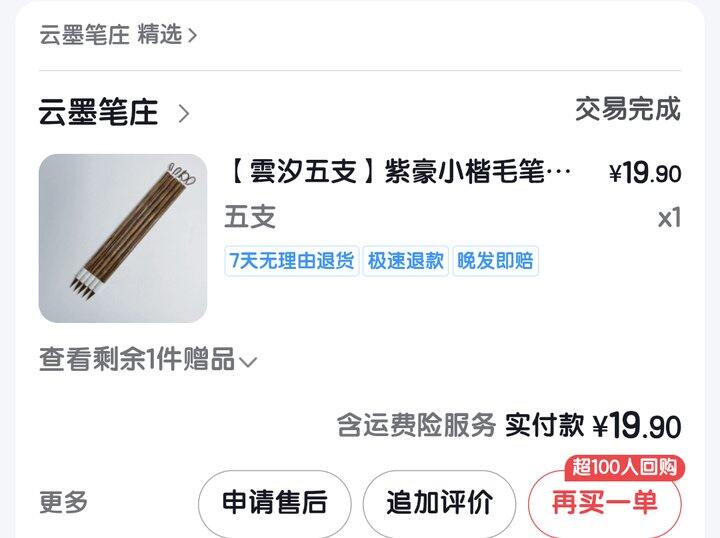The height and width of the screenshot is (538, 720).
Task: Tap 追加评价 to add review
Action: [x=439, y=502]
